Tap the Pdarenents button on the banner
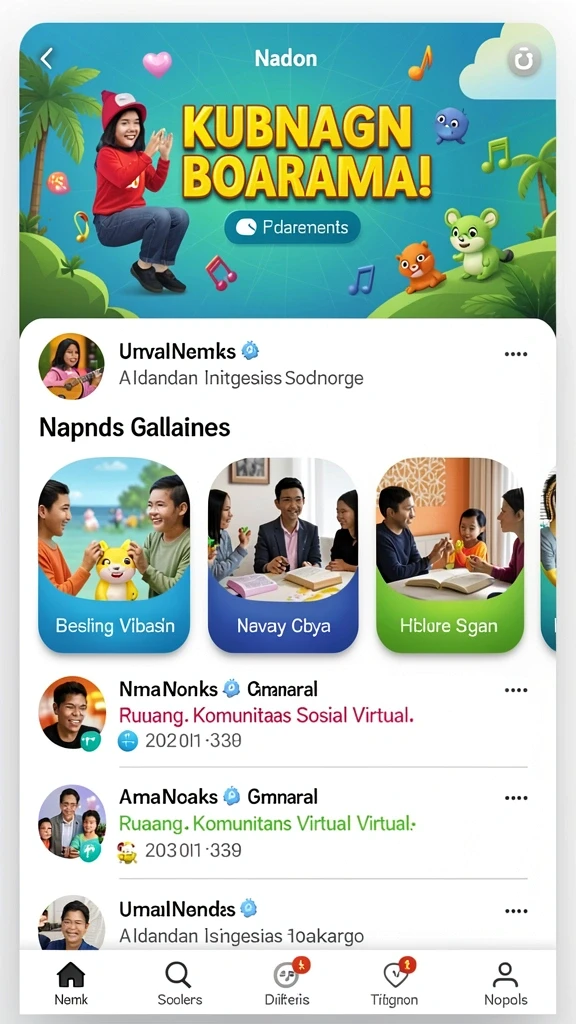The height and width of the screenshot is (1024, 576). tap(292, 227)
